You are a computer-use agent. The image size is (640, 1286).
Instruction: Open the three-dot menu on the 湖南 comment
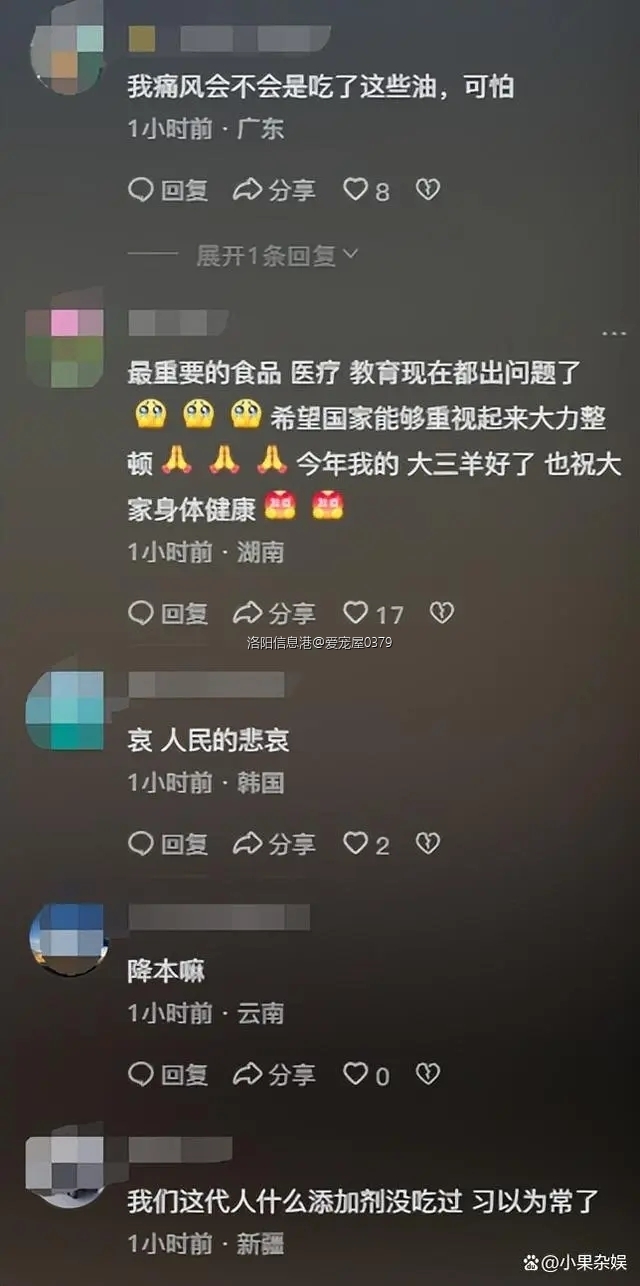point(613,333)
